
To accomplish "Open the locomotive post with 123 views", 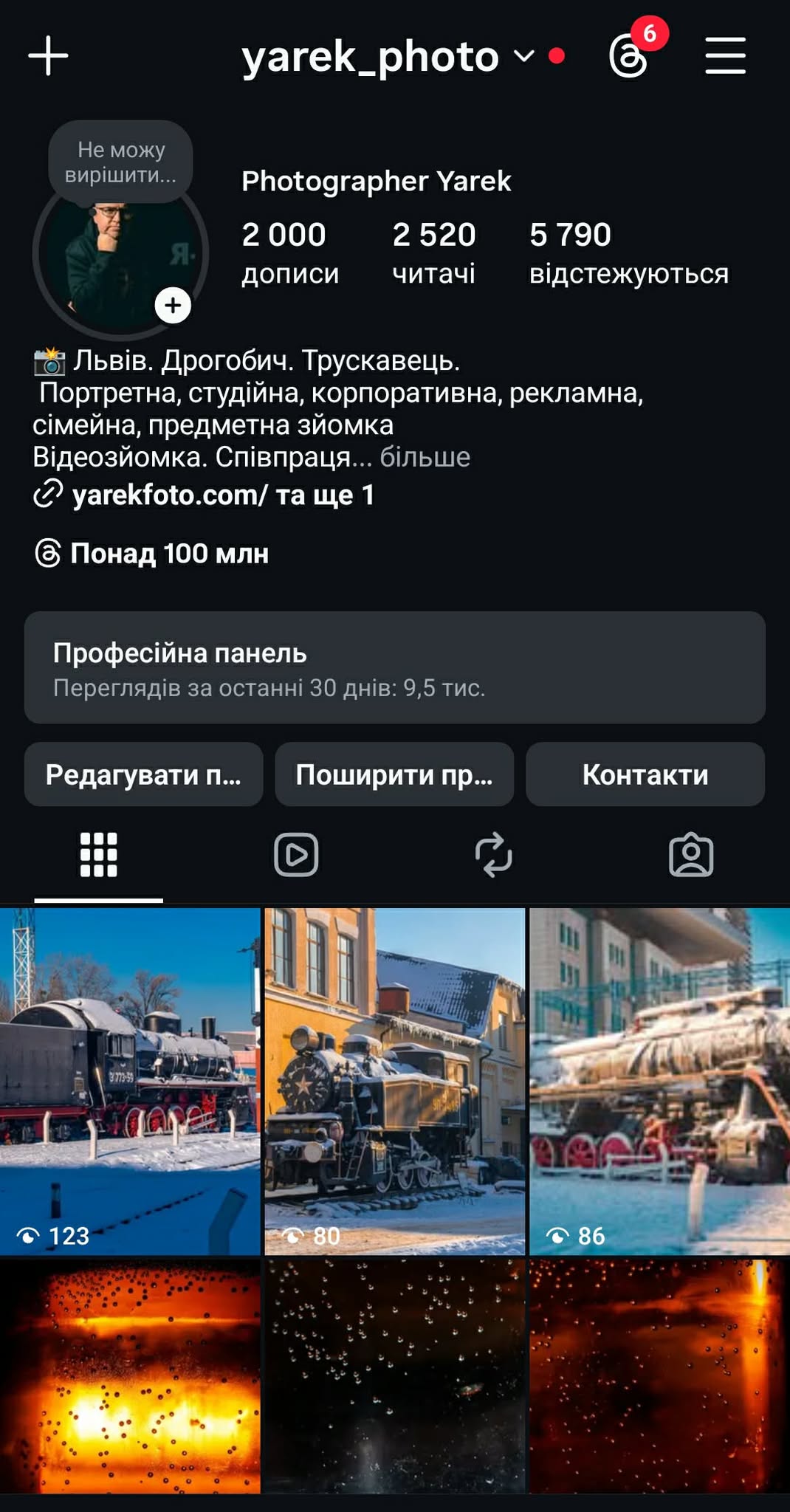I will (130, 1081).
